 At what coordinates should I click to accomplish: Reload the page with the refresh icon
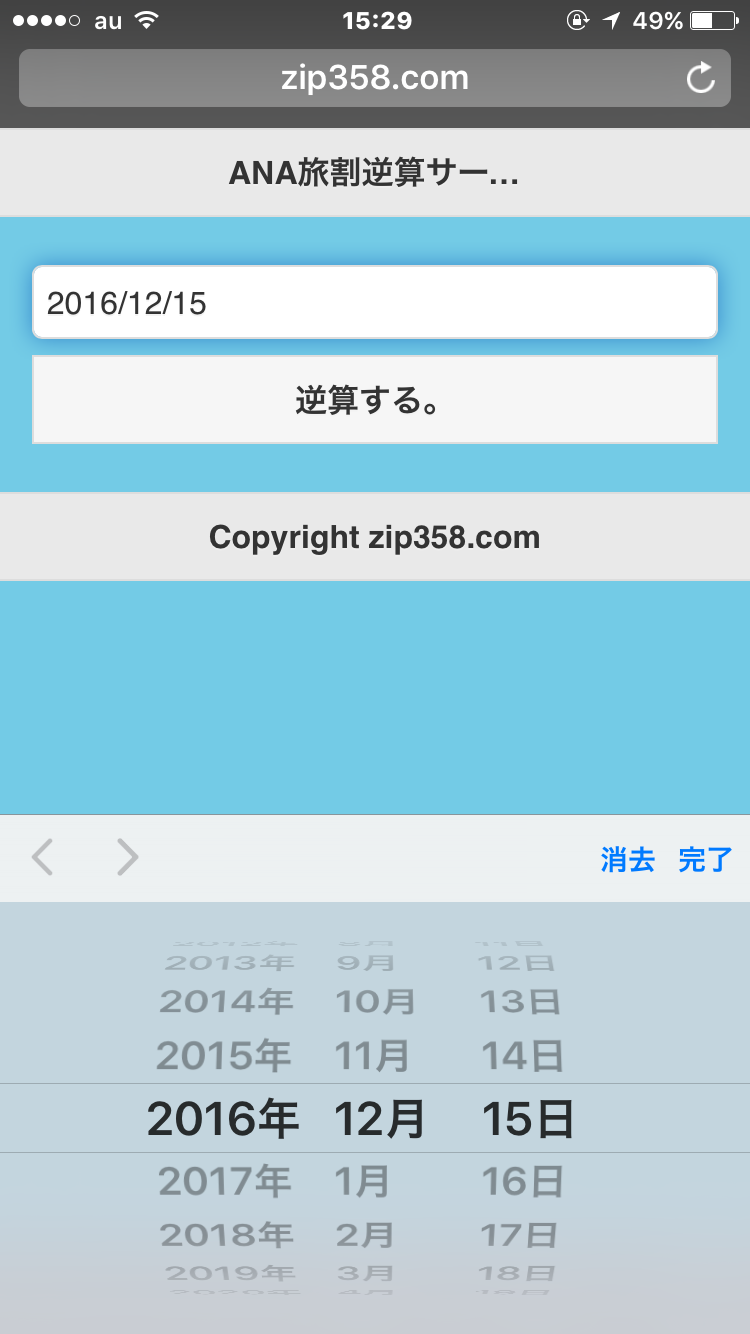[701, 78]
